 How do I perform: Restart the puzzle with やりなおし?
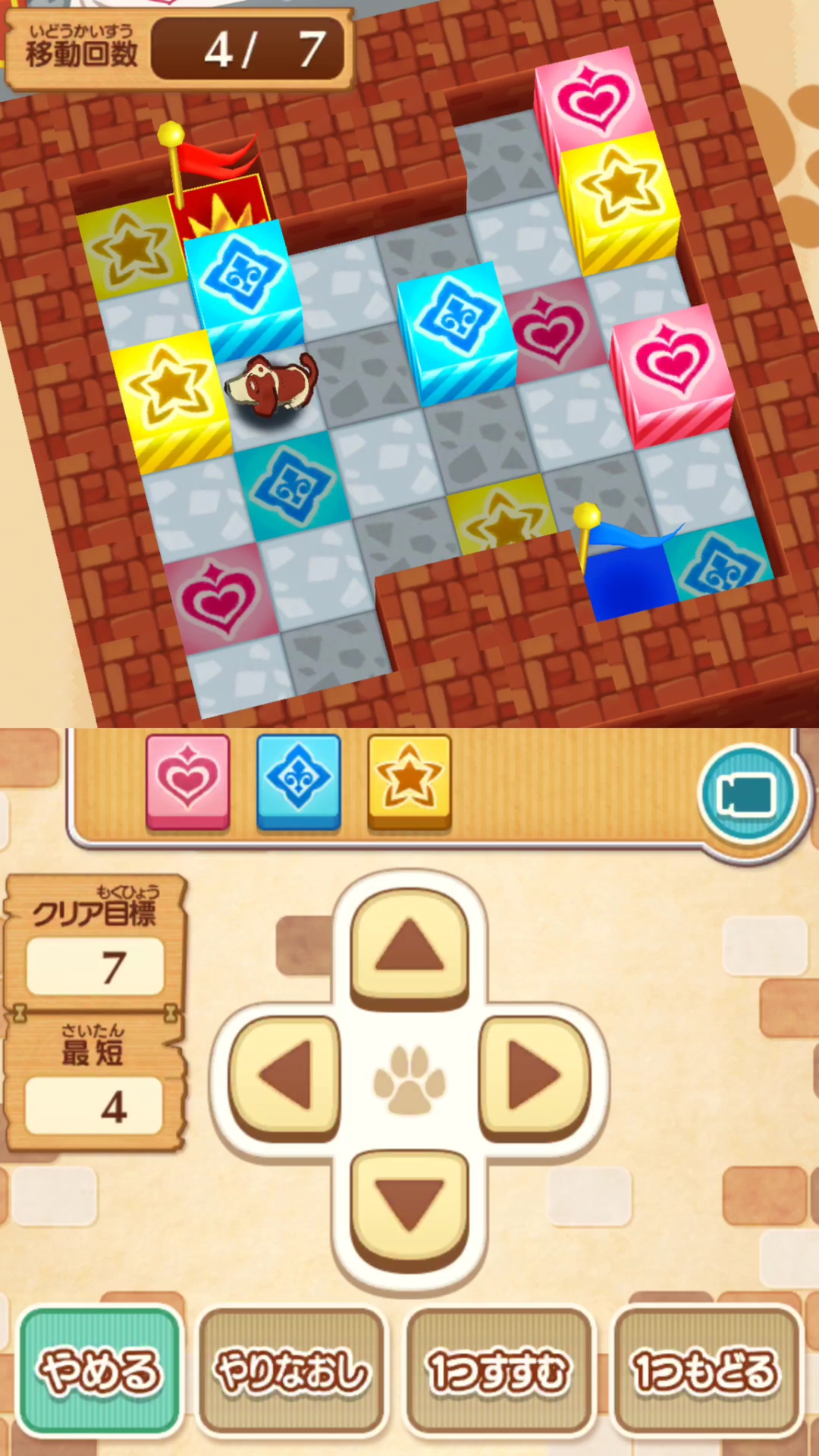pyautogui.click(x=293, y=1371)
